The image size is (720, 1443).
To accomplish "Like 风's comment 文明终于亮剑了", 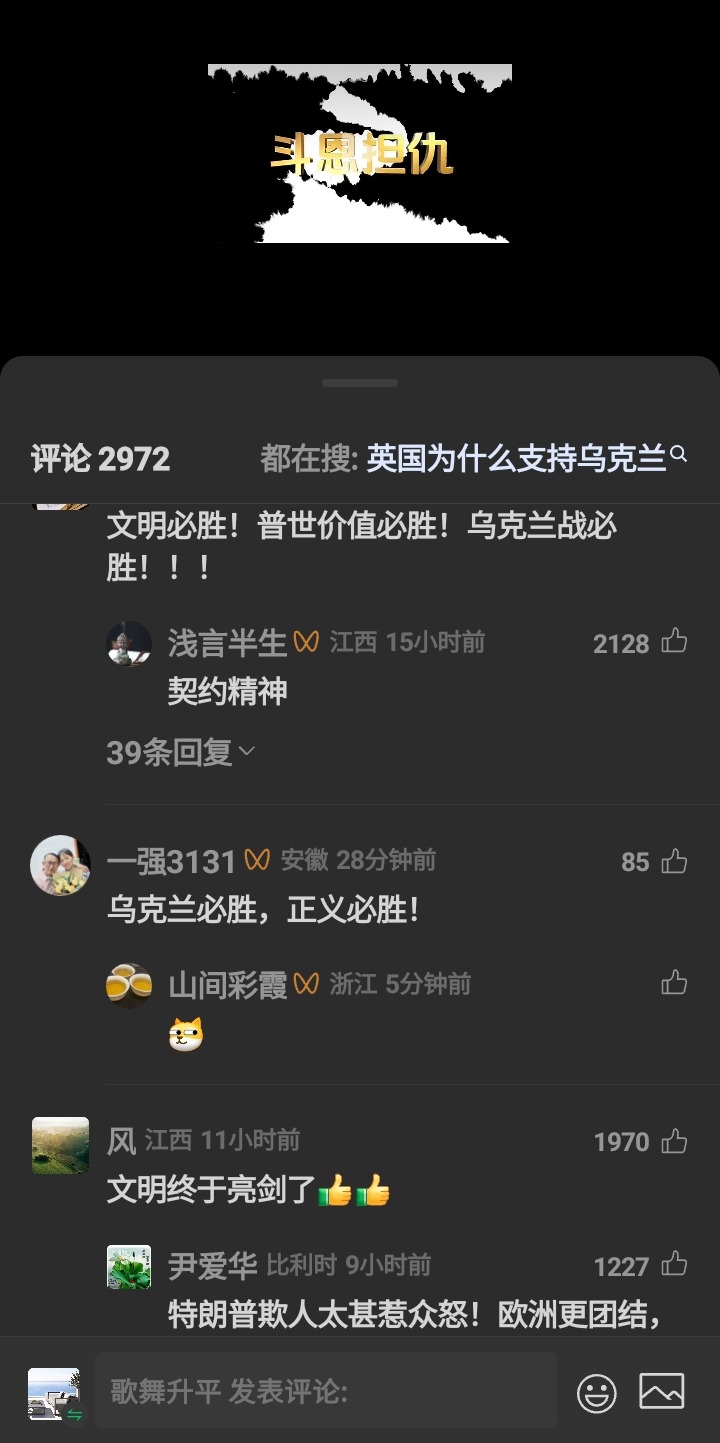I will 675,1140.
